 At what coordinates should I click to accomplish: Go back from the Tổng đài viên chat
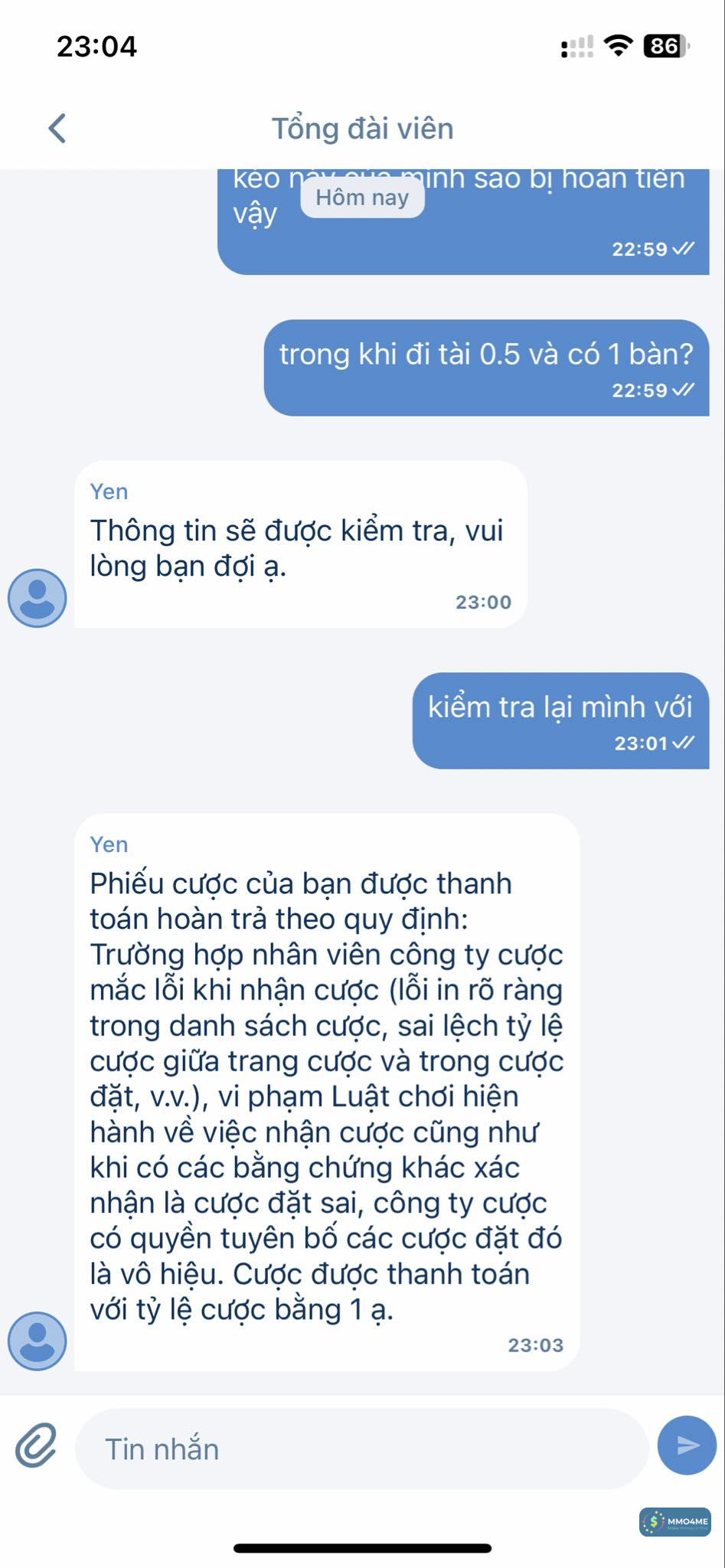point(57,128)
